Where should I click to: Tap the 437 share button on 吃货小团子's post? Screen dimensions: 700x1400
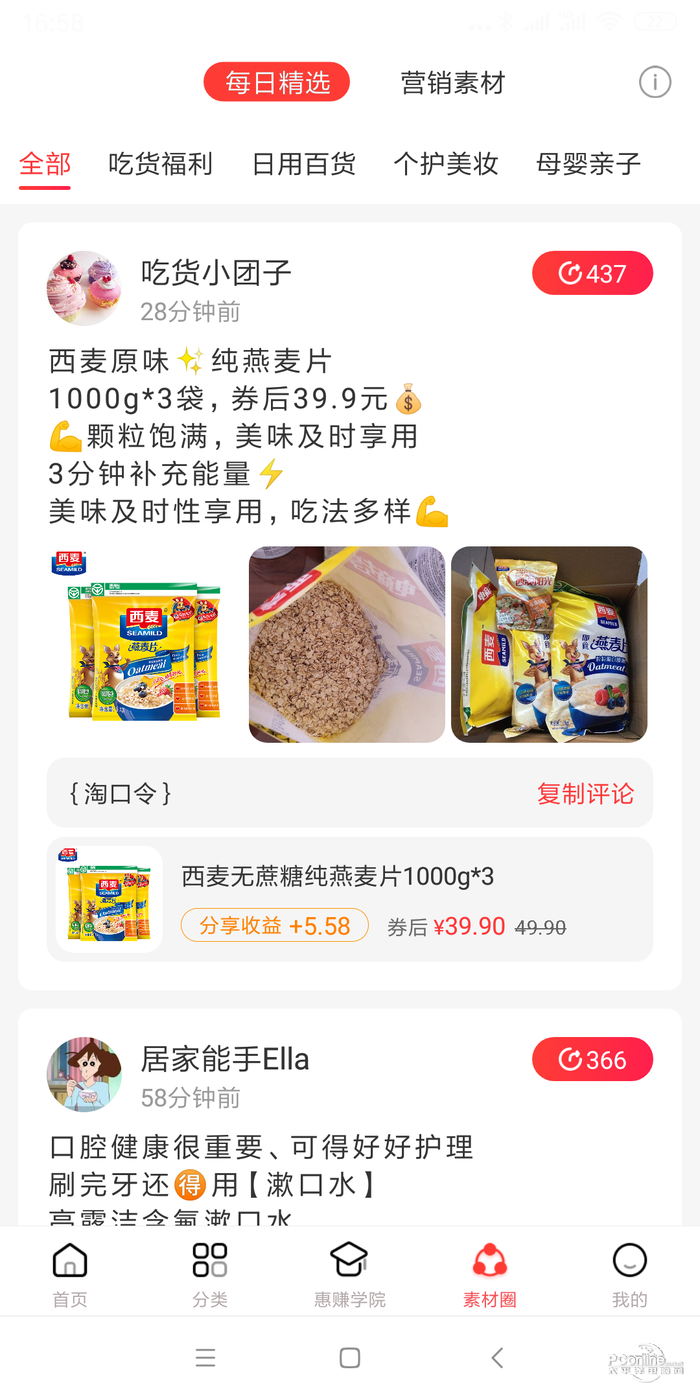pos(592,273)
